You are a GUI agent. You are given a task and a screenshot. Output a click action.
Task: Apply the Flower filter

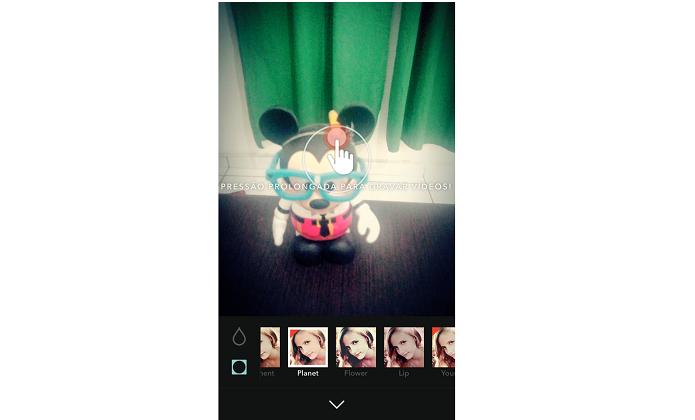pyautogui.click(x=356, y=347)
